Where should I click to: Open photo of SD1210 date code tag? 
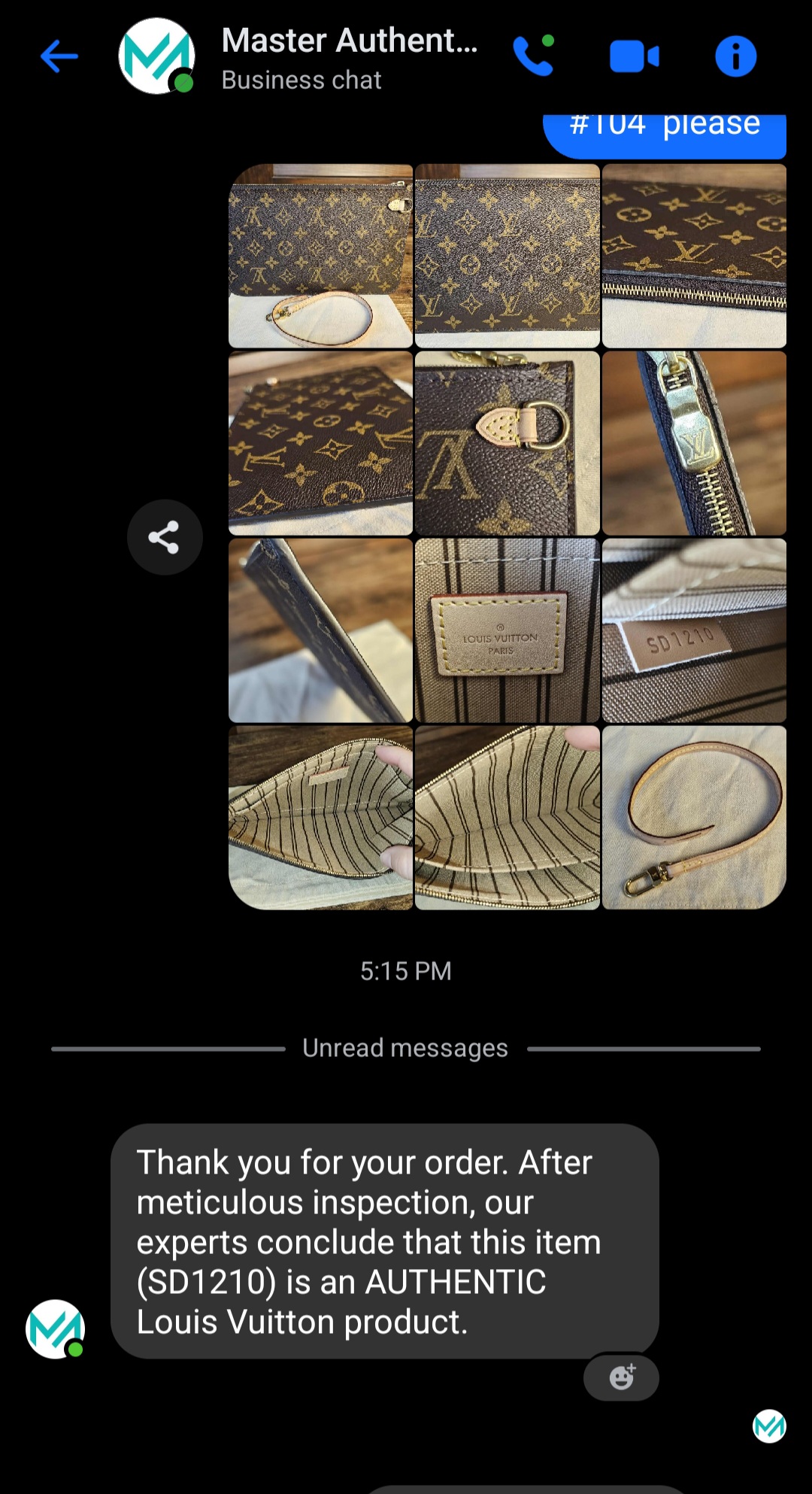[x=694, y=630]
